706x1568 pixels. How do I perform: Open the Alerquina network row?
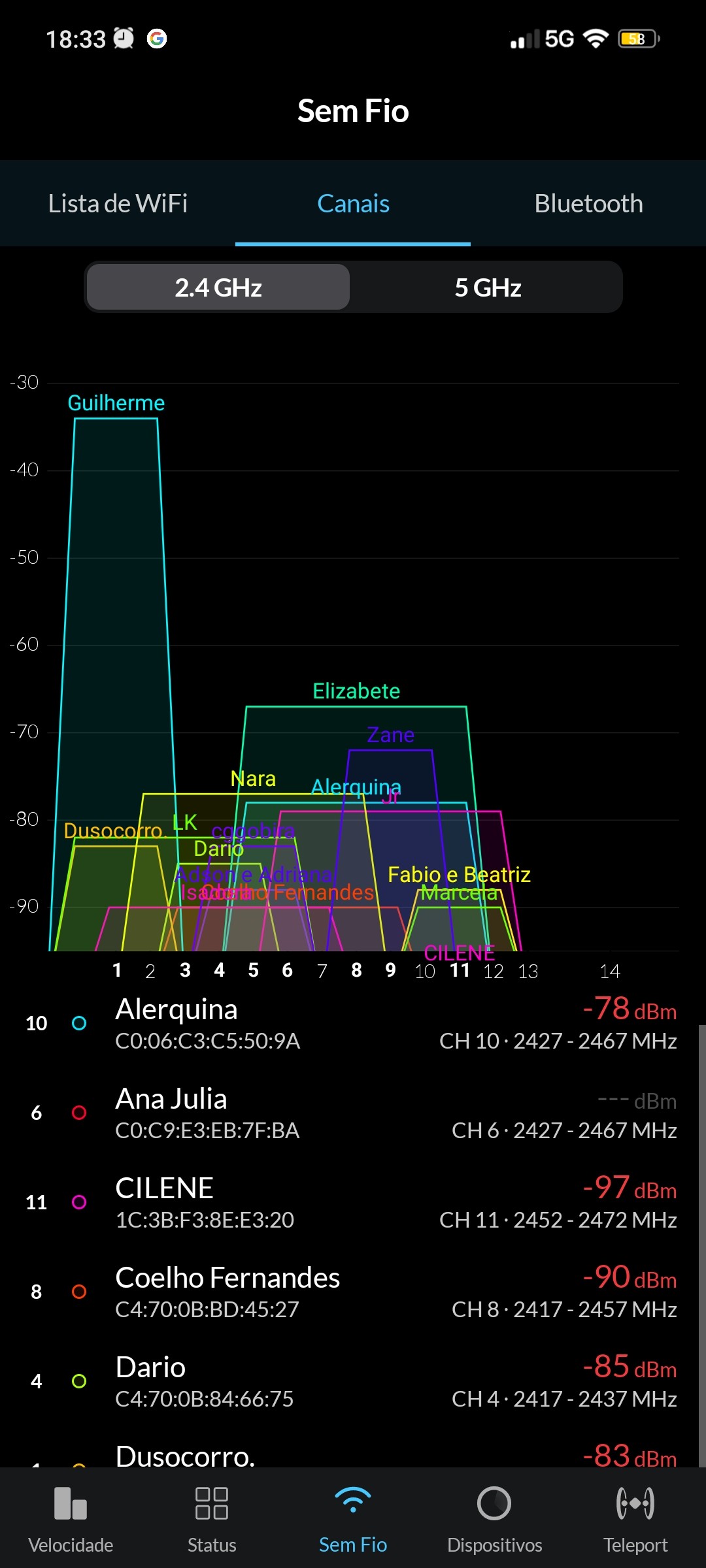tap(353, 1024)
